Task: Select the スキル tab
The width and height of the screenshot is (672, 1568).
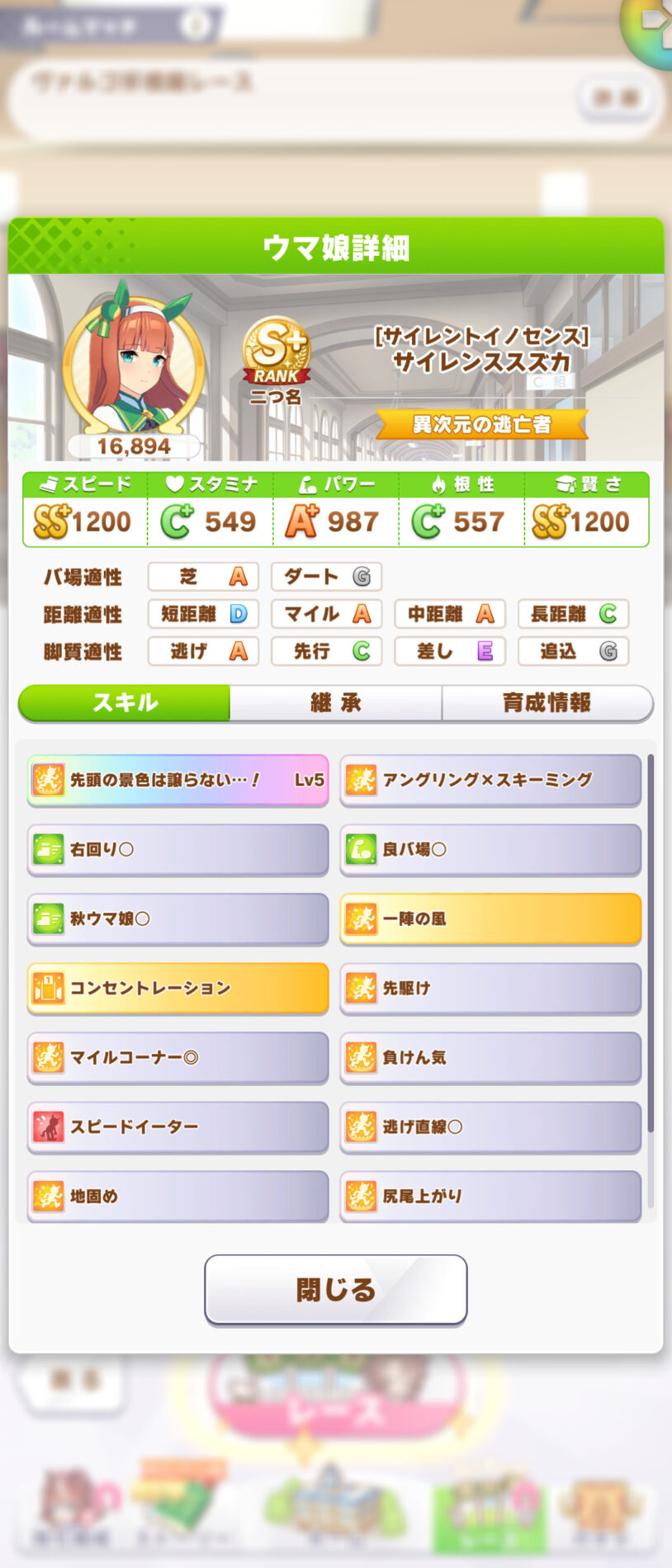Action: click(125, 703)
